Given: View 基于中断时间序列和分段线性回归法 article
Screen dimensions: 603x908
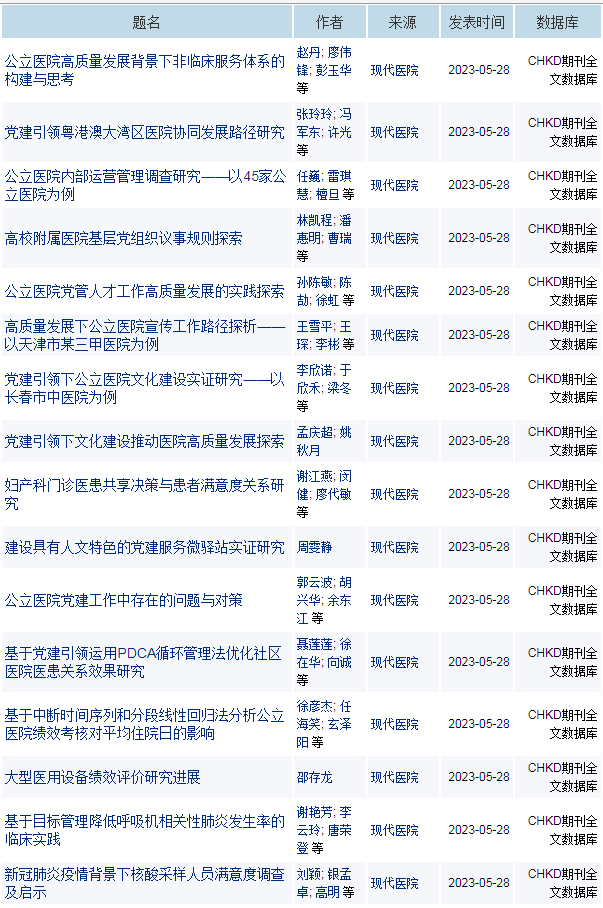Looking at the screenshot, I should click(144, 715).
